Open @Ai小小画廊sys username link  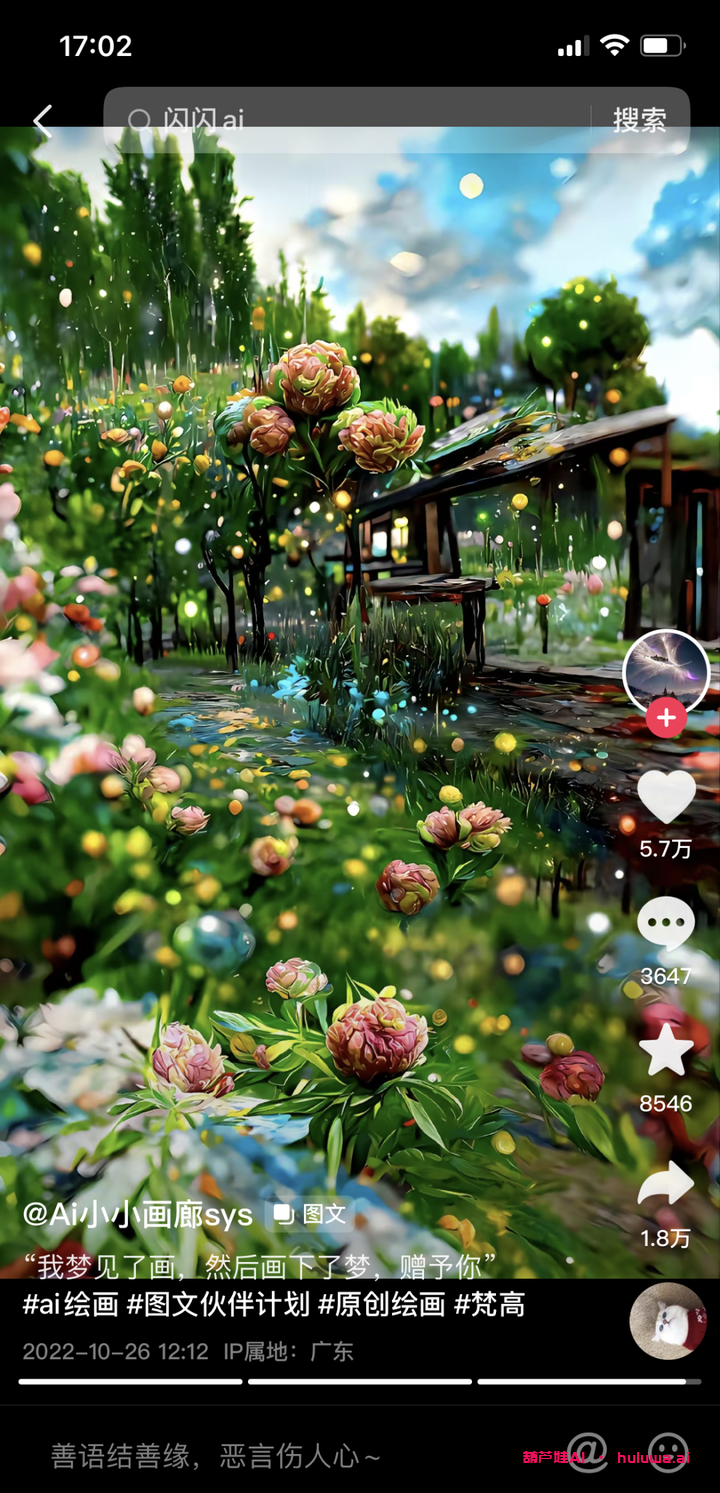137,1214
